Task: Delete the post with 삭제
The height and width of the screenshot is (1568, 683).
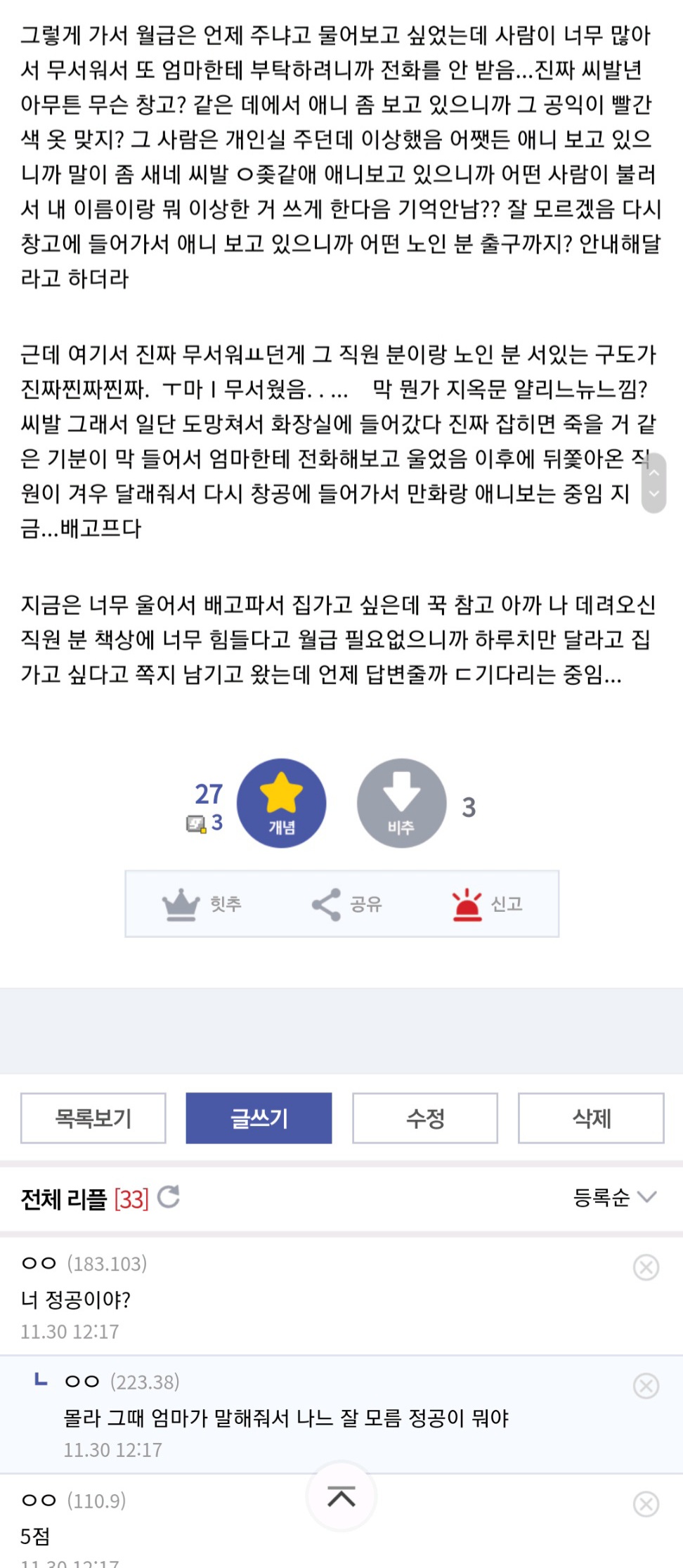Action: [591, 1118]
